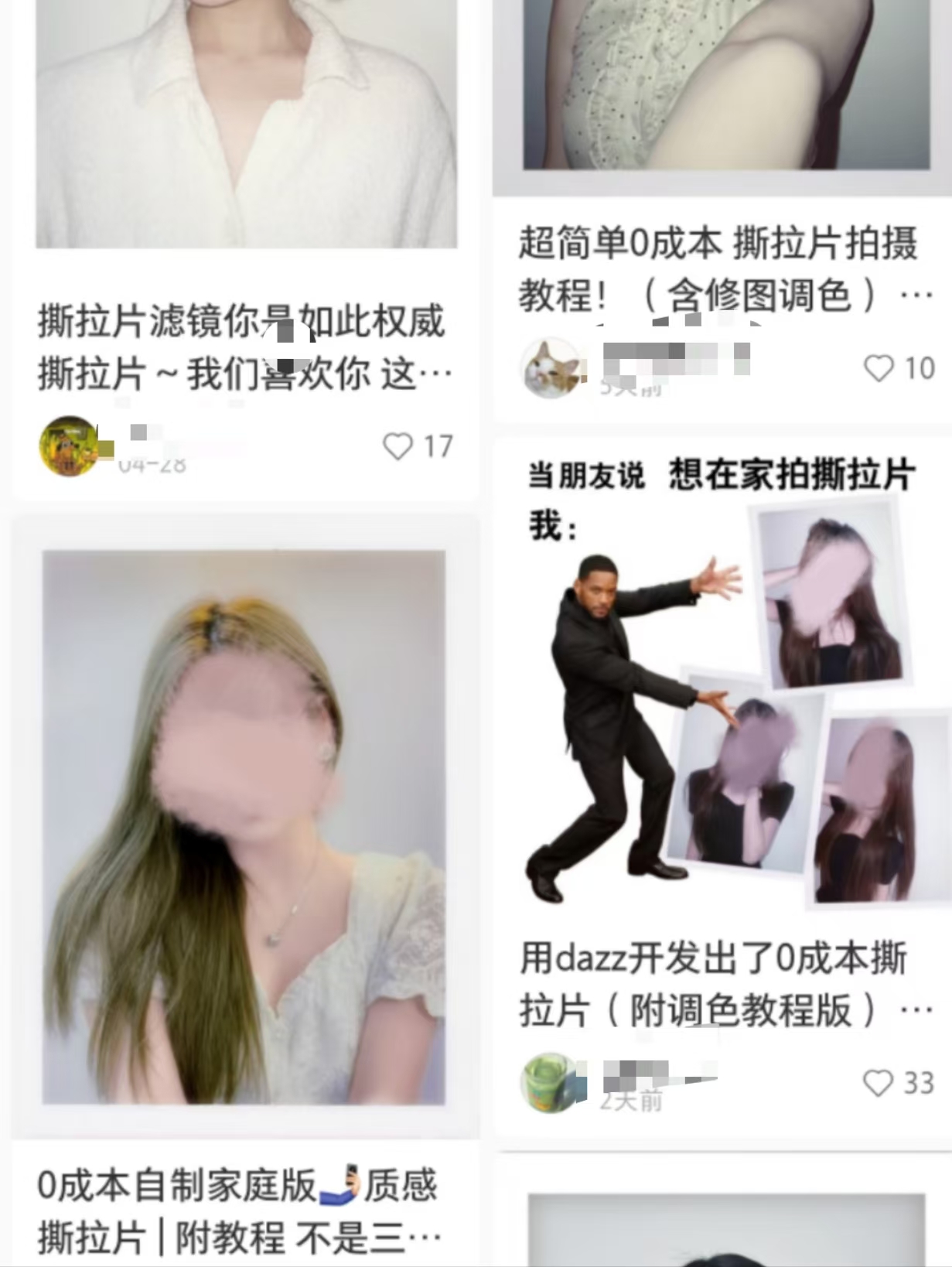Like the post 超简单0成本 撕拉片拍摄教程
This screenshot has width=952, height=1267.
[879, 368]
